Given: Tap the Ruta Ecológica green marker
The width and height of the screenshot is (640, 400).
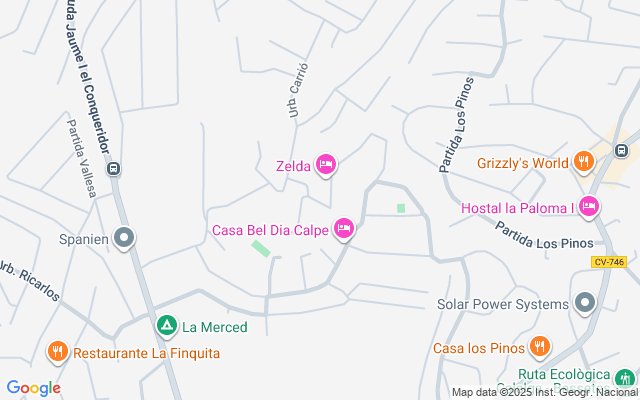Looking at the screenshot, I should tap(625, 379).
